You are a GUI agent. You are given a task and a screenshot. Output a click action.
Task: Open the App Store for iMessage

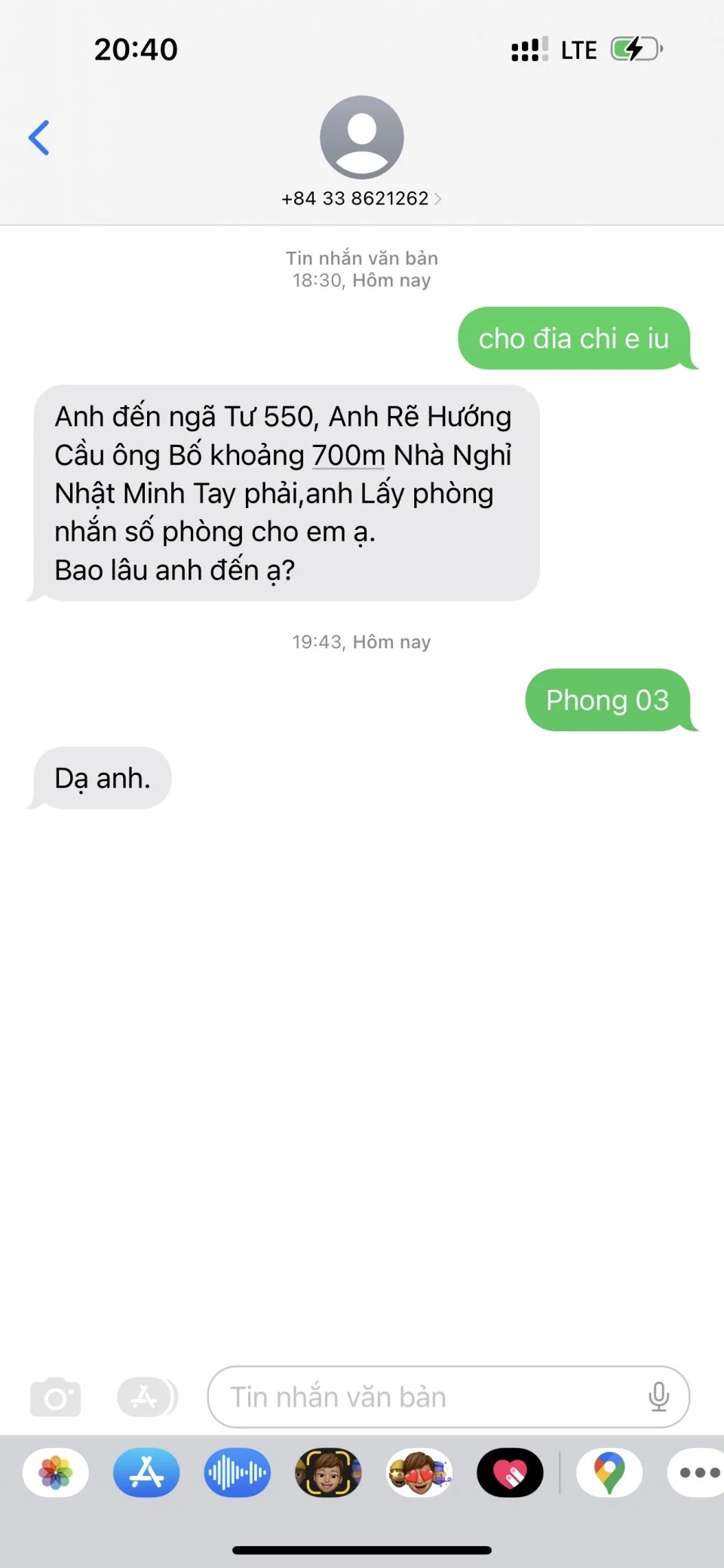pyautogui.click(x=146, y=1472)
